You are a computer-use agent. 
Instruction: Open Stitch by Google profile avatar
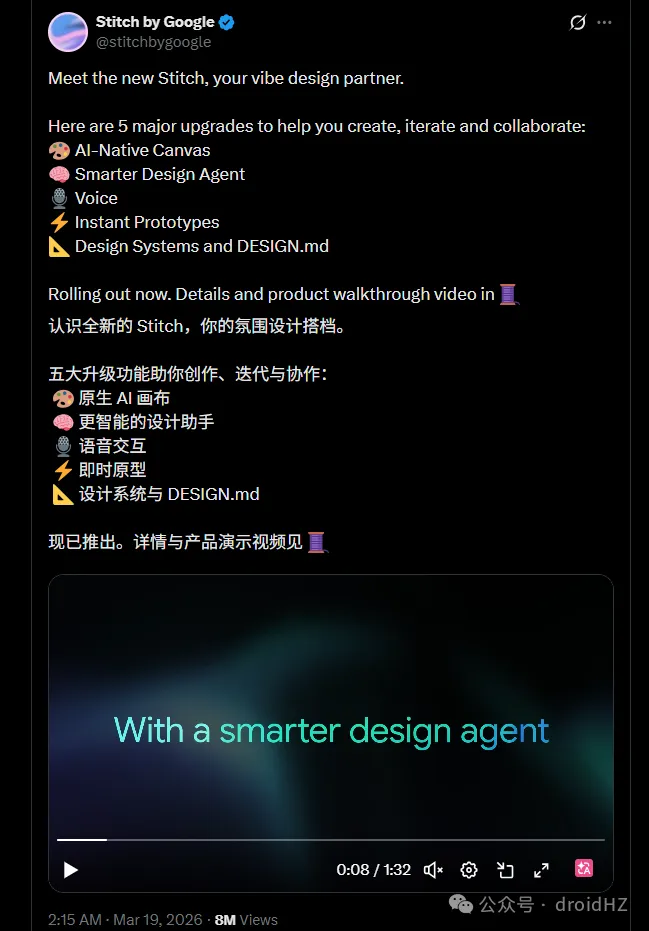coord(67,32)
